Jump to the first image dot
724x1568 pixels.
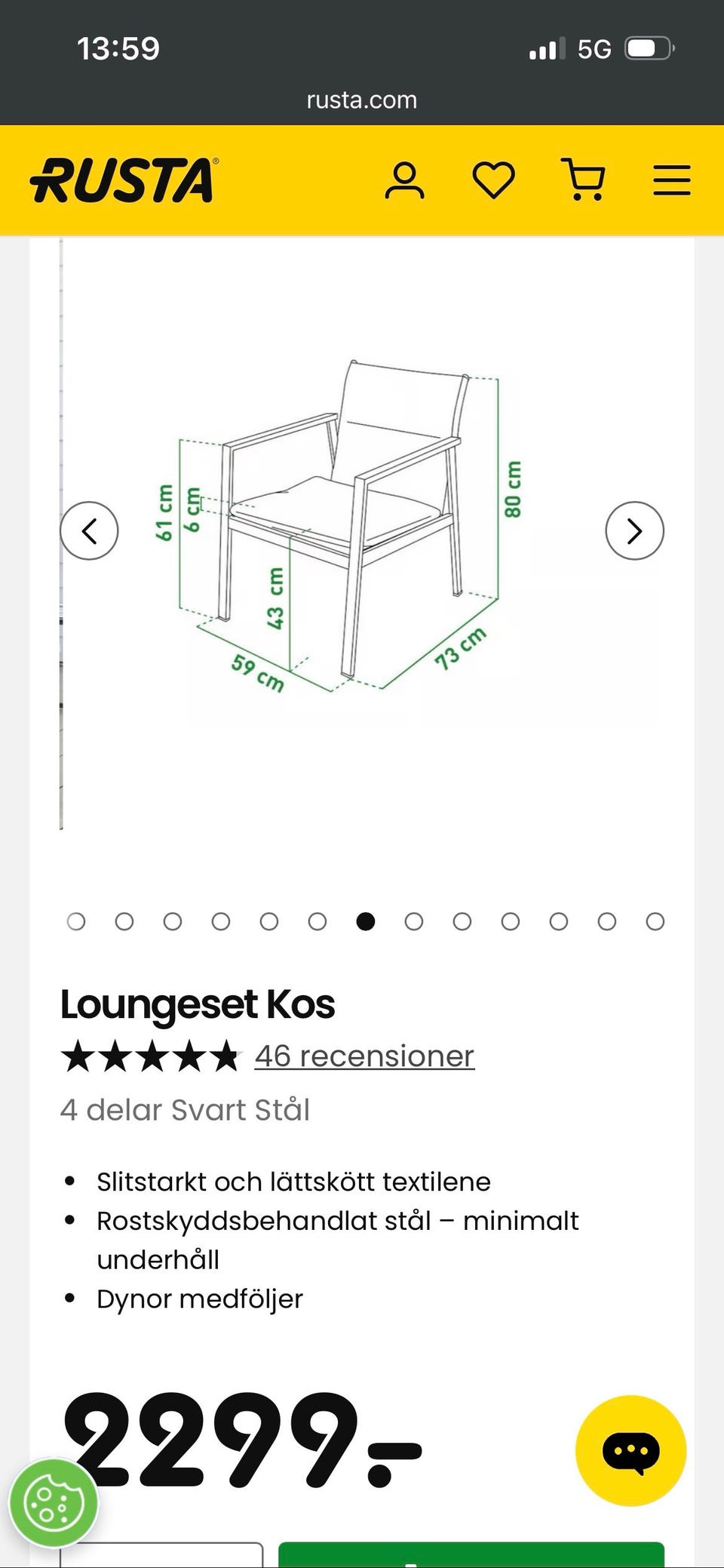coord(76,921)
